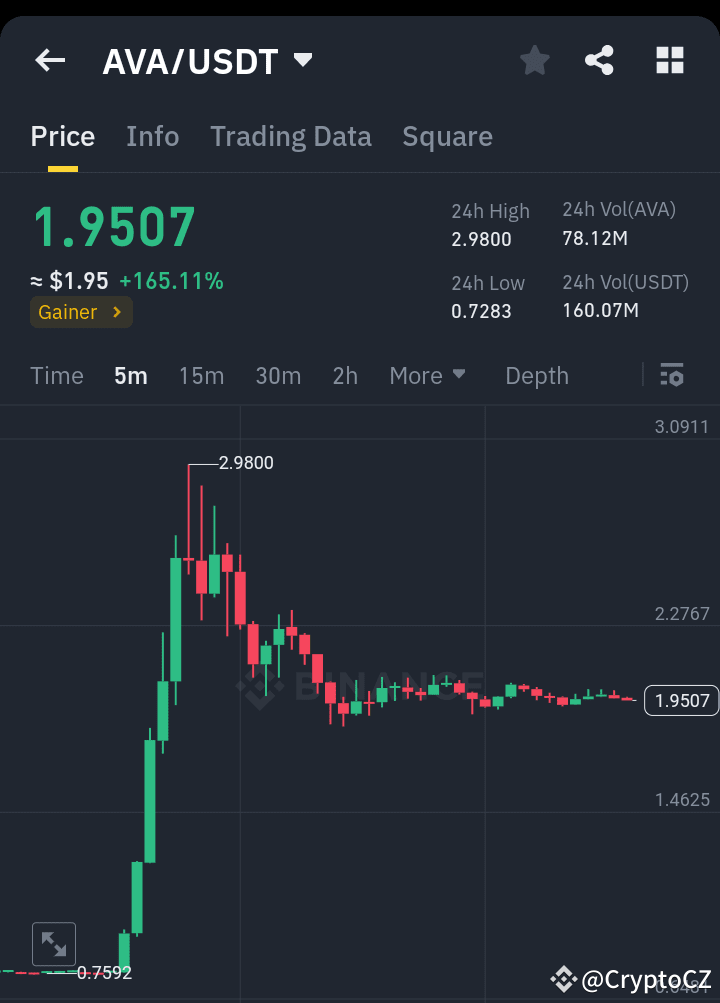Open the Depth view

[536, 376]
